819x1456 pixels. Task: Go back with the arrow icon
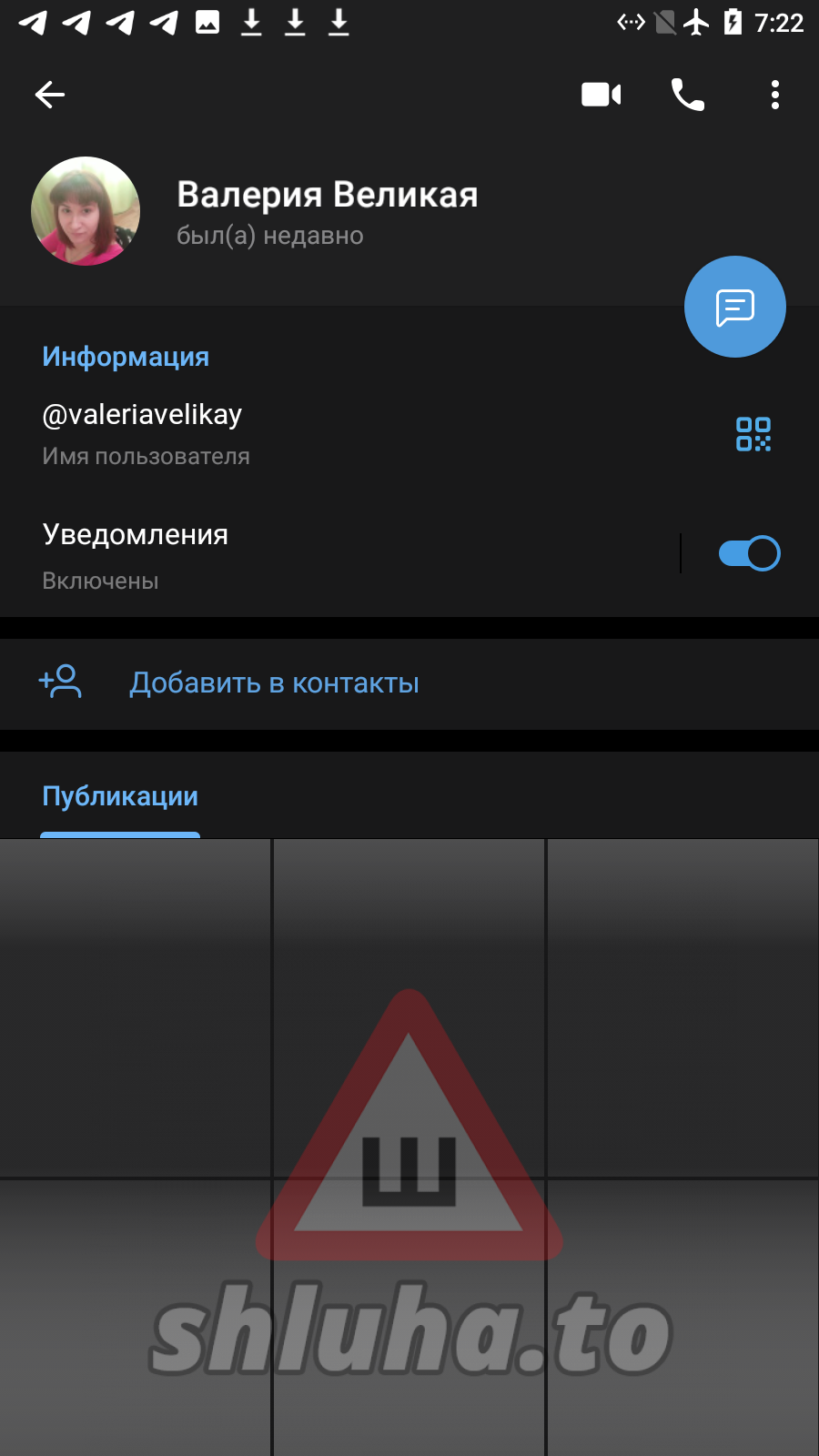pyautogui.click(x=50, y=95)
